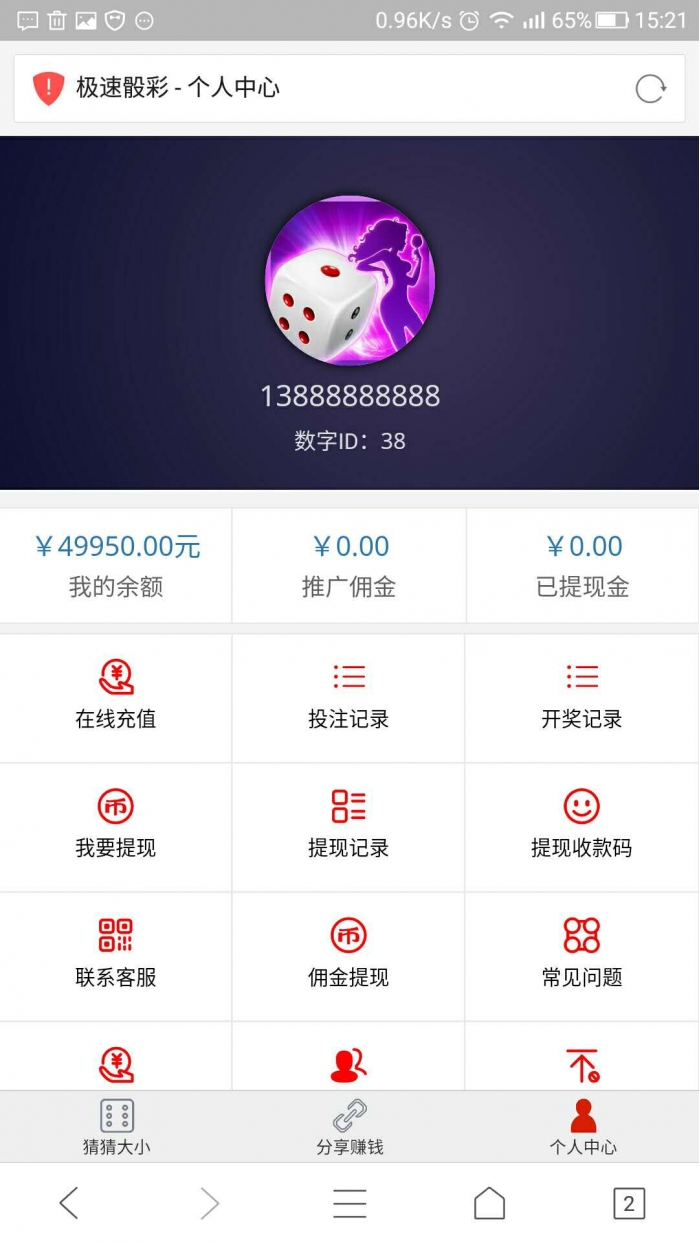Open 提现收款码 payment code
Image resolution: width=700 pixels, height=1244 pixels.
582,826
